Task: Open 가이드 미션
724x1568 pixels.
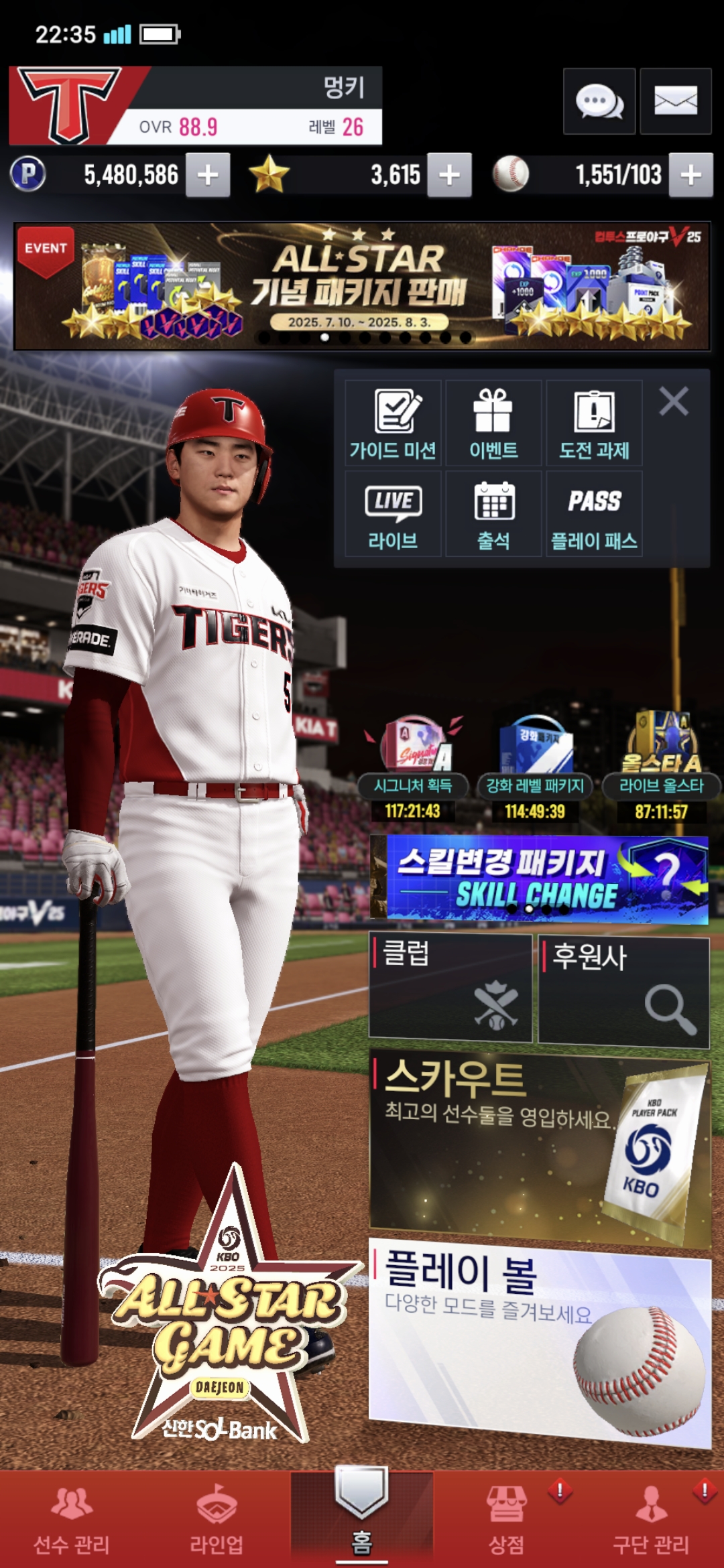Action: (x=393, y=423)
